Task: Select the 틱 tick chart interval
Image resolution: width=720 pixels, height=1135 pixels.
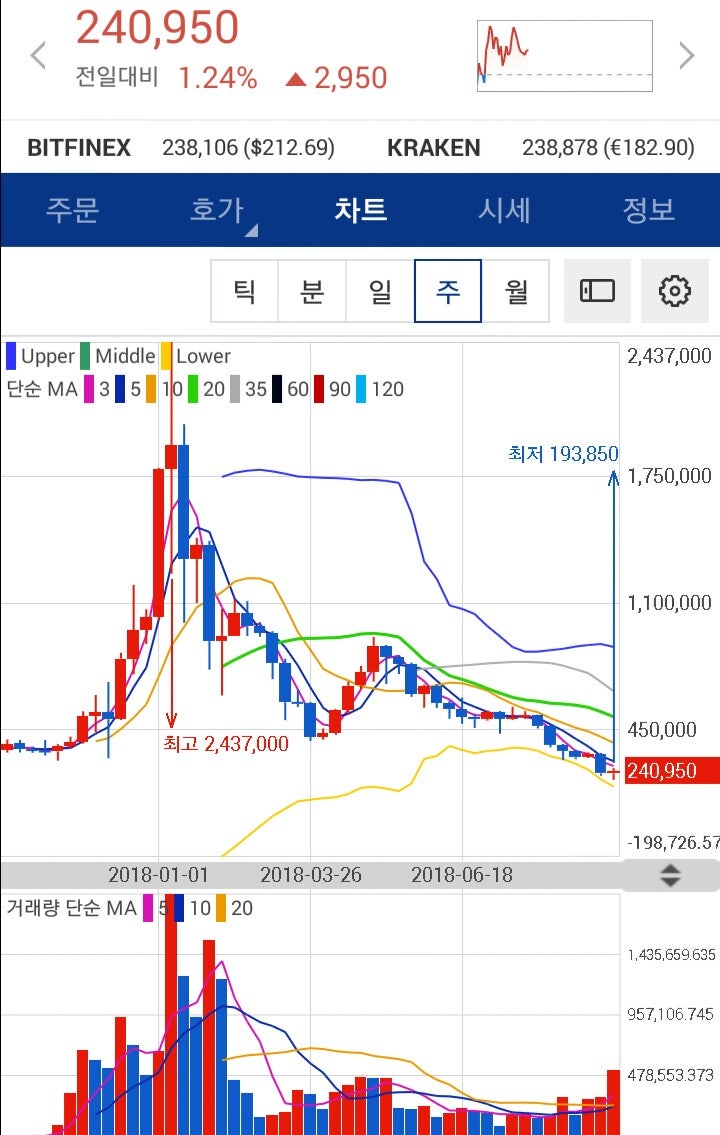Action: (x=245, y=290)
